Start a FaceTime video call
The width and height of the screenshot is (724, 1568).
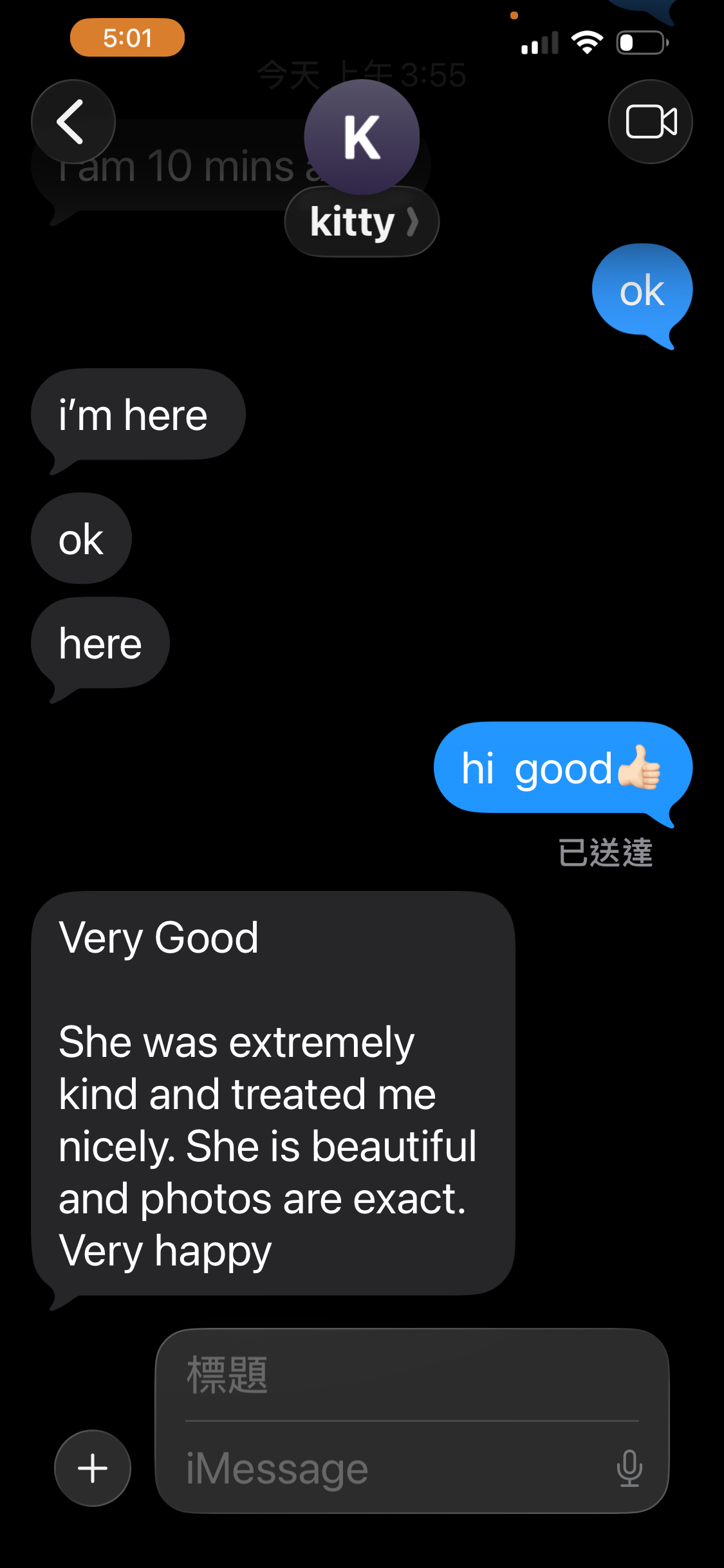coord(650,122)
